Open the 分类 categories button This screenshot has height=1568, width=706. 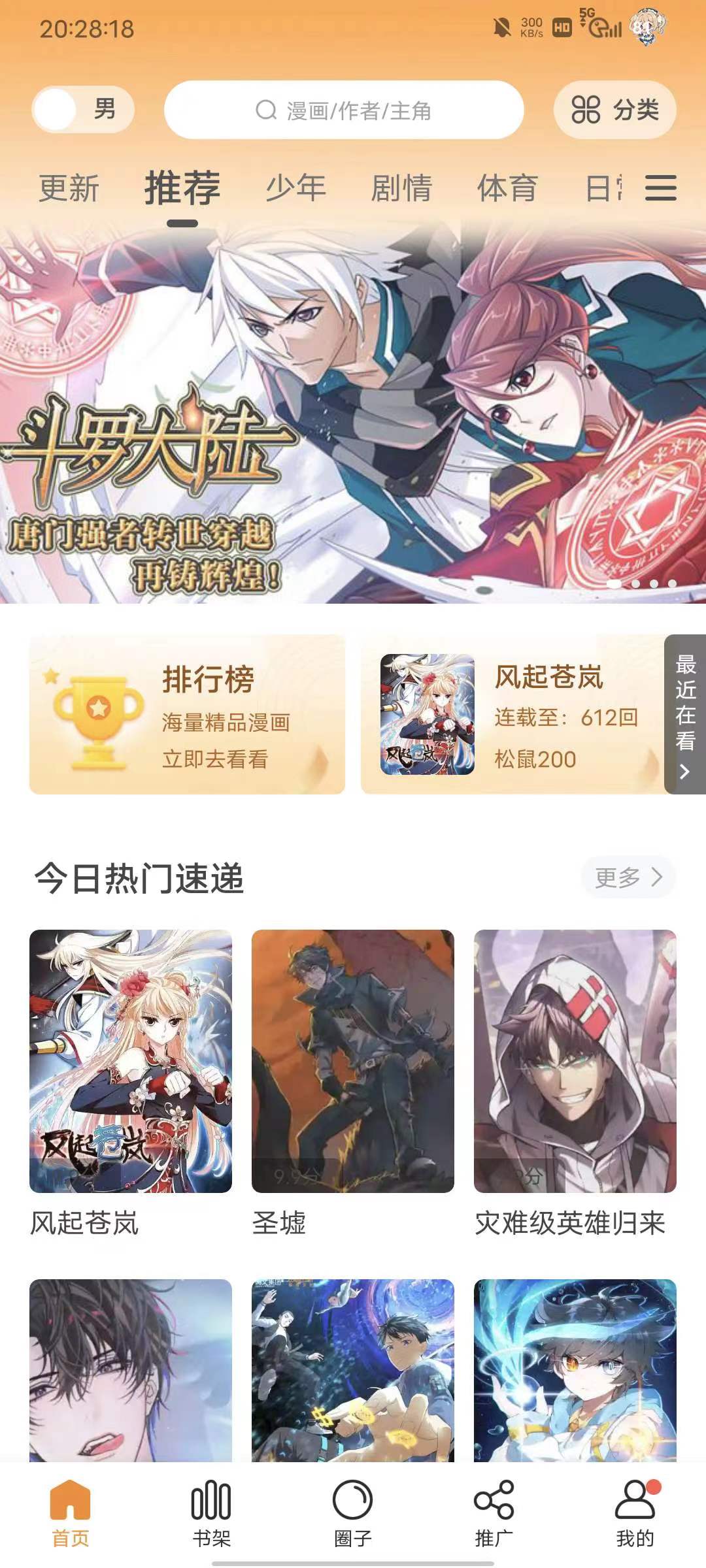click(x=614, y=110)
